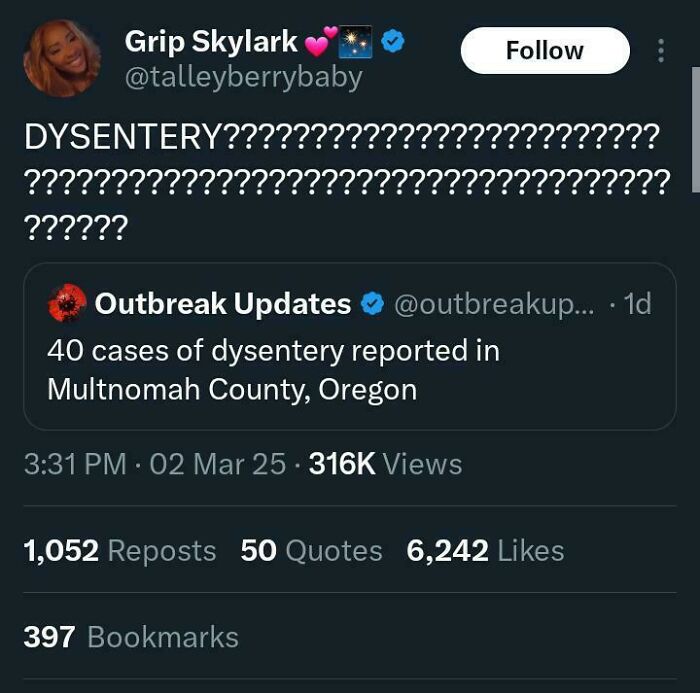Open Grip Skylark's profile picture
This screenshot has height=693, width=700.
click(61, 58)
